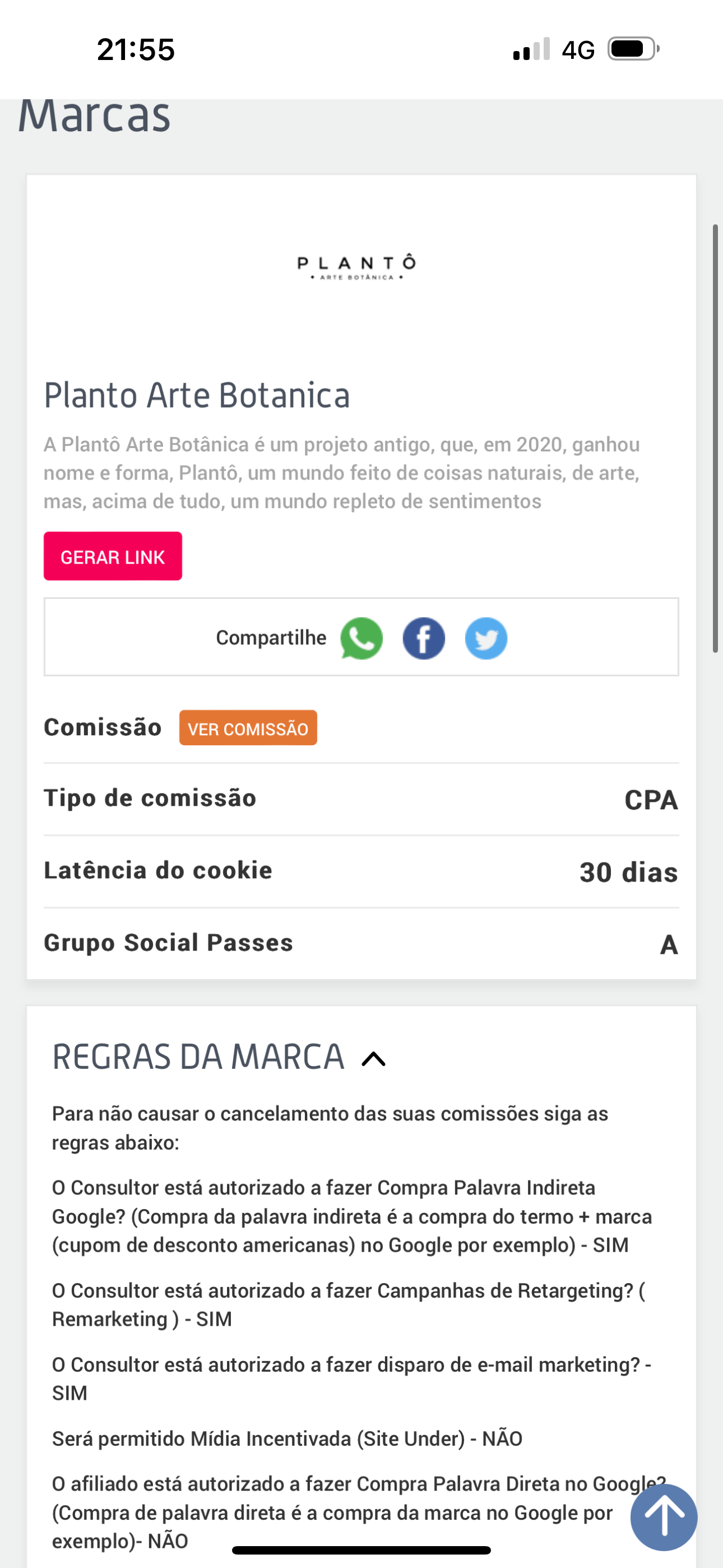Image resolution: width=723 pixels, height=1568 pixels.
Task: Open VER COMISSÃO button
Action: coord(248,728)
